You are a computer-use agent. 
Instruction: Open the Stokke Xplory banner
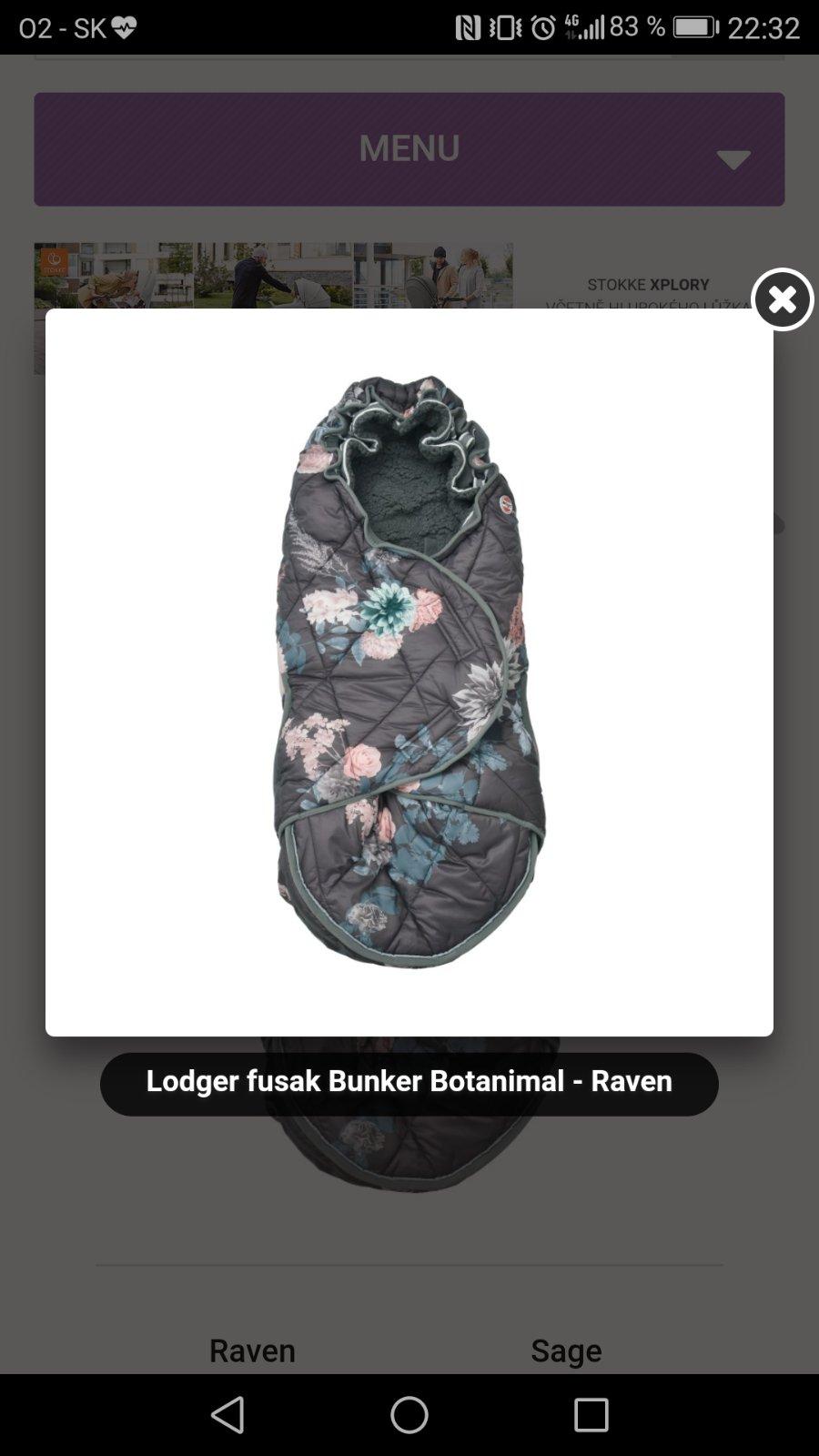click(x=273, y=274)
